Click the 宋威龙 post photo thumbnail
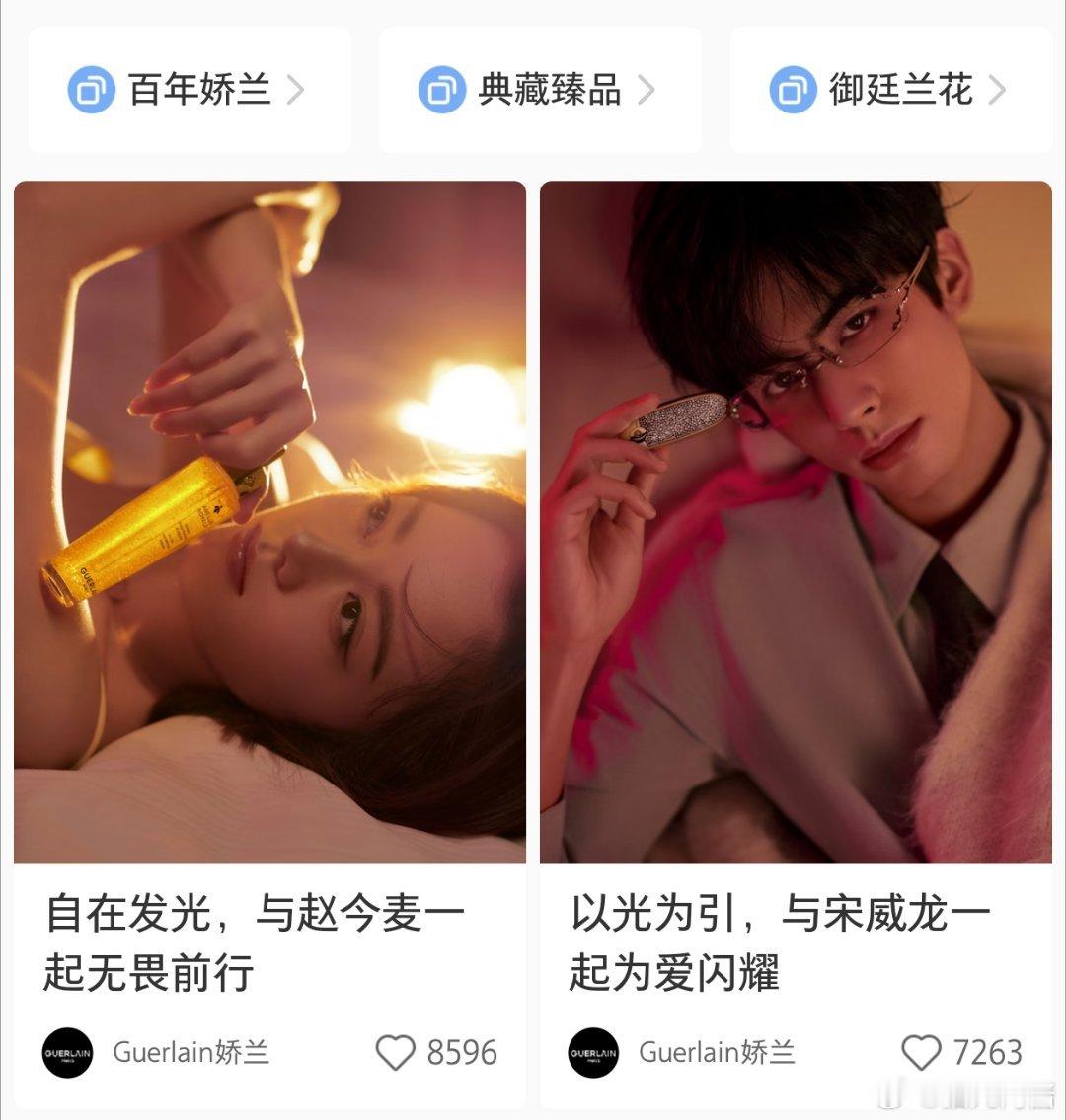Viewport: 1066px width, 1120px height. pos(796,523)
